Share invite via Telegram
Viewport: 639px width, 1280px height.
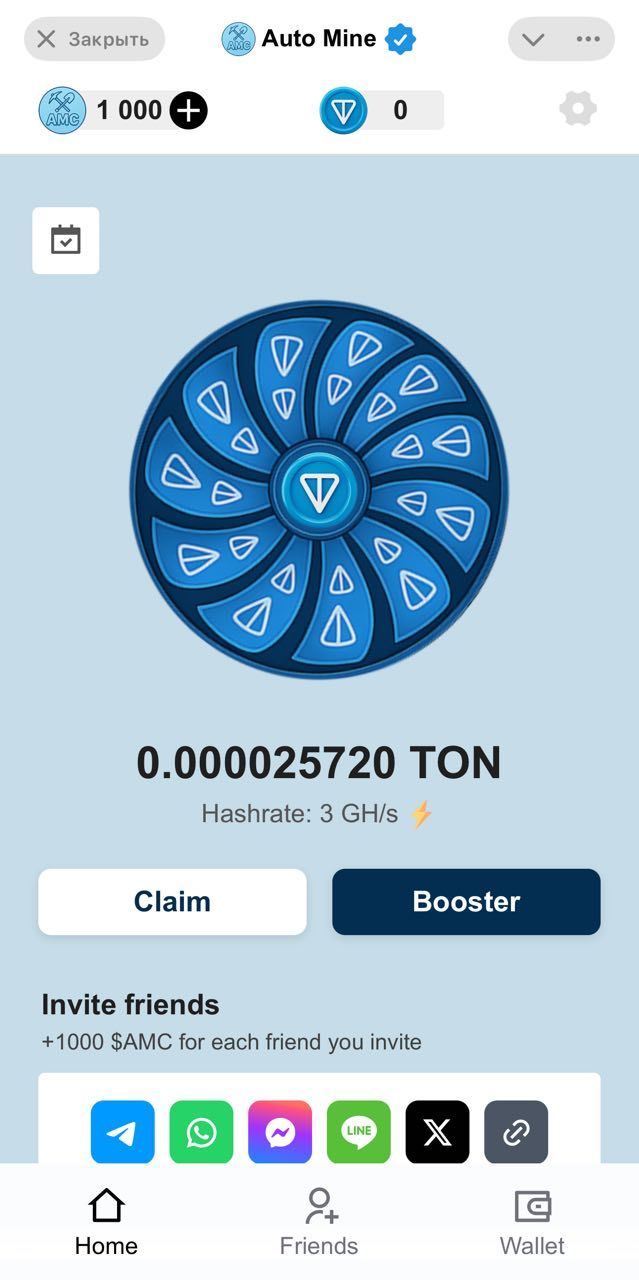pos(123,1132)
